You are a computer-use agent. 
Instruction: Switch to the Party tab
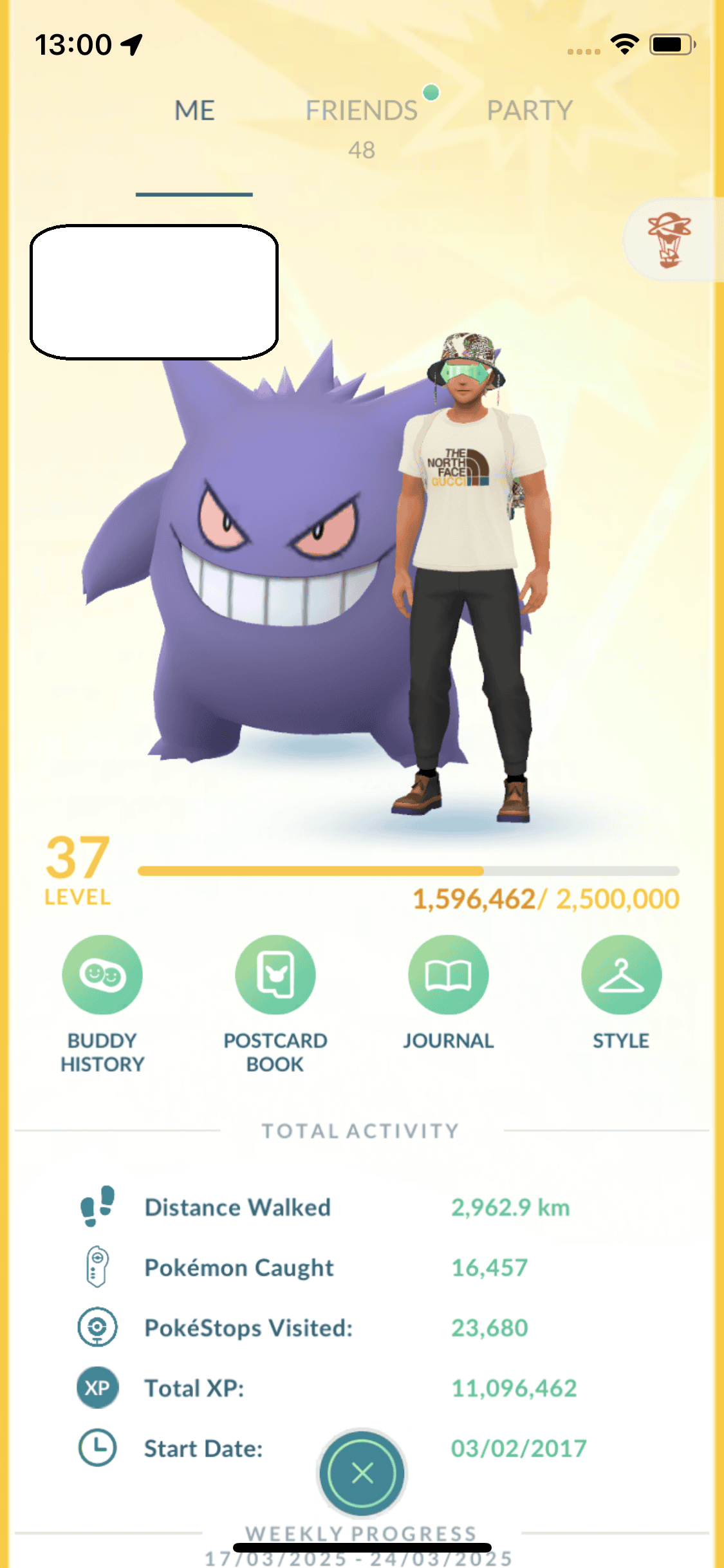529,111
